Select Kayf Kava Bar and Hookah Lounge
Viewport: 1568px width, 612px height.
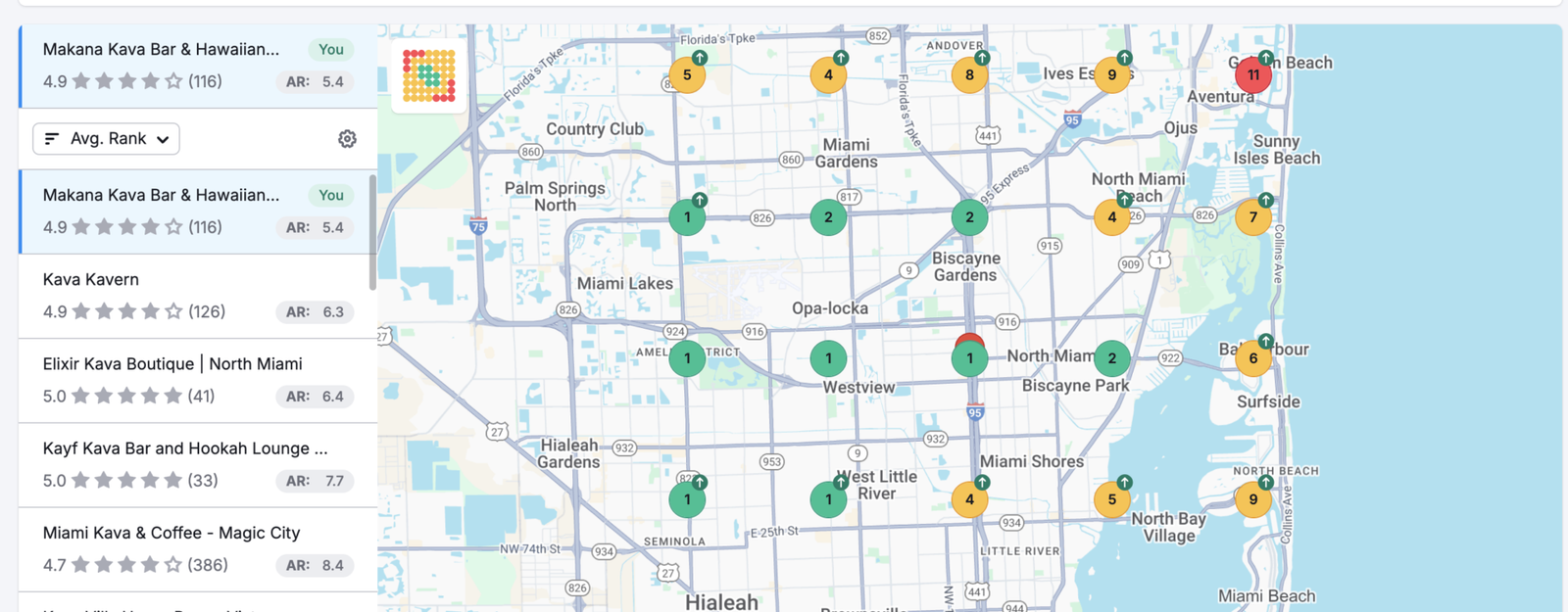click(196, 464)
